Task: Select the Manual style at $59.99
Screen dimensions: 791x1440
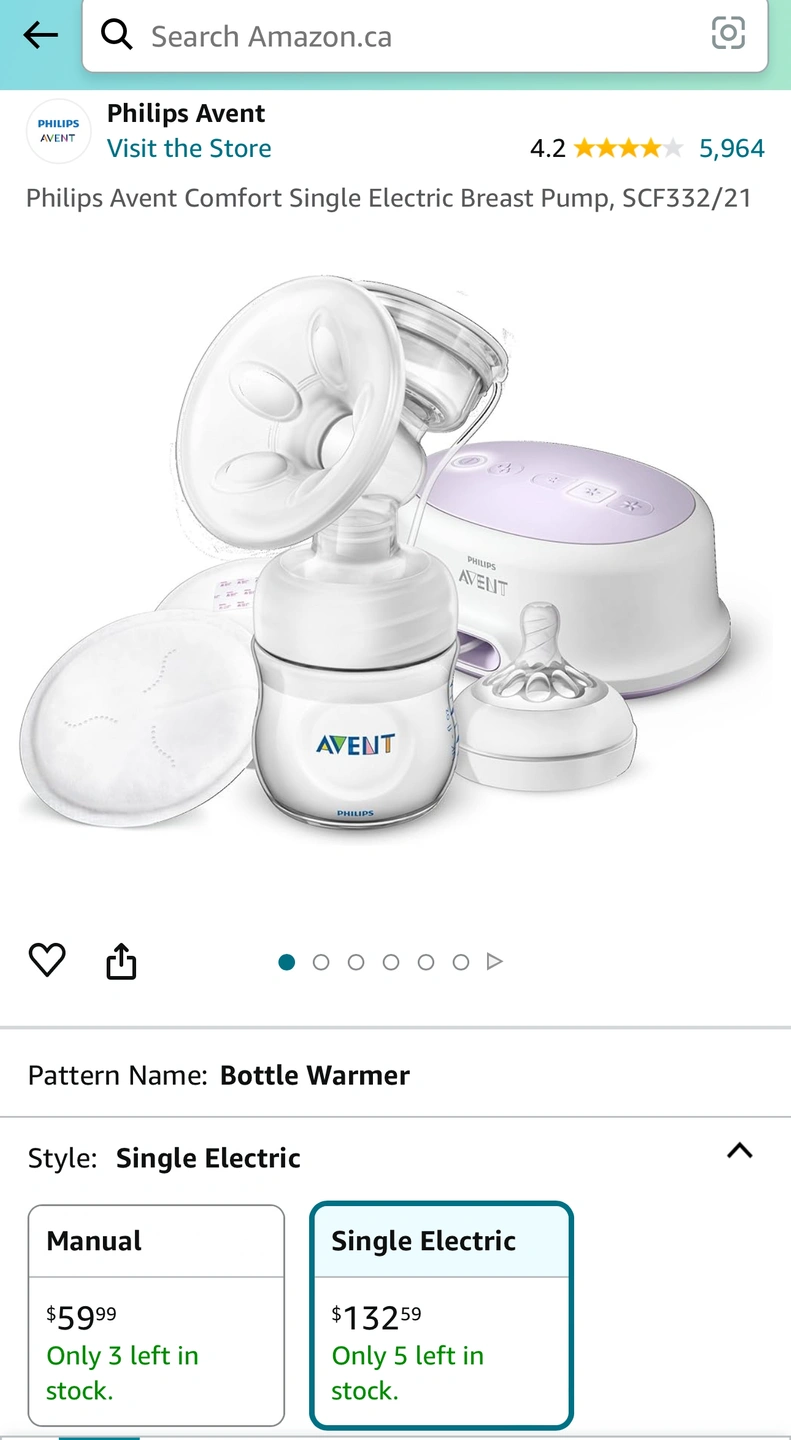Action: 156,1315
